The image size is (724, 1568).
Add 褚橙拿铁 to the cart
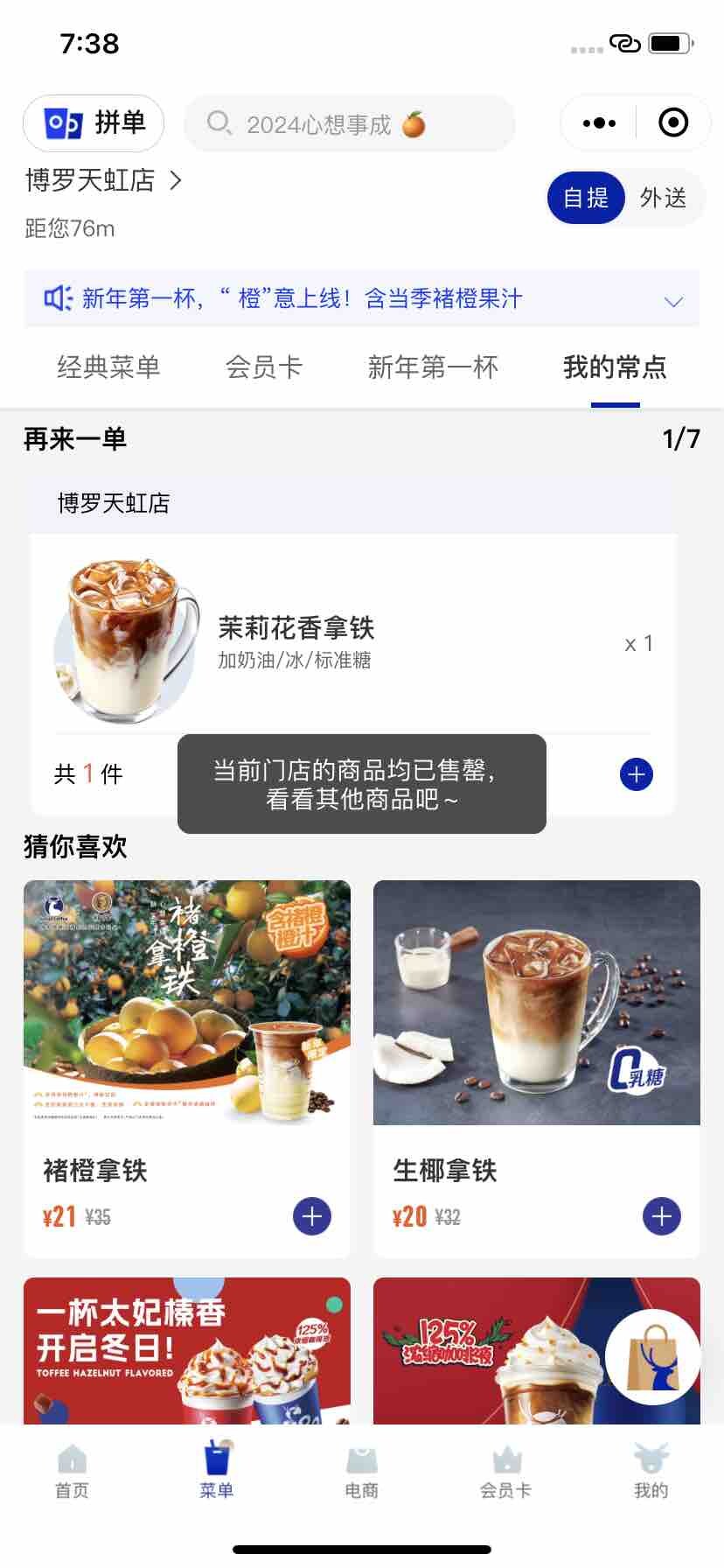click(x=311, y=1216)
